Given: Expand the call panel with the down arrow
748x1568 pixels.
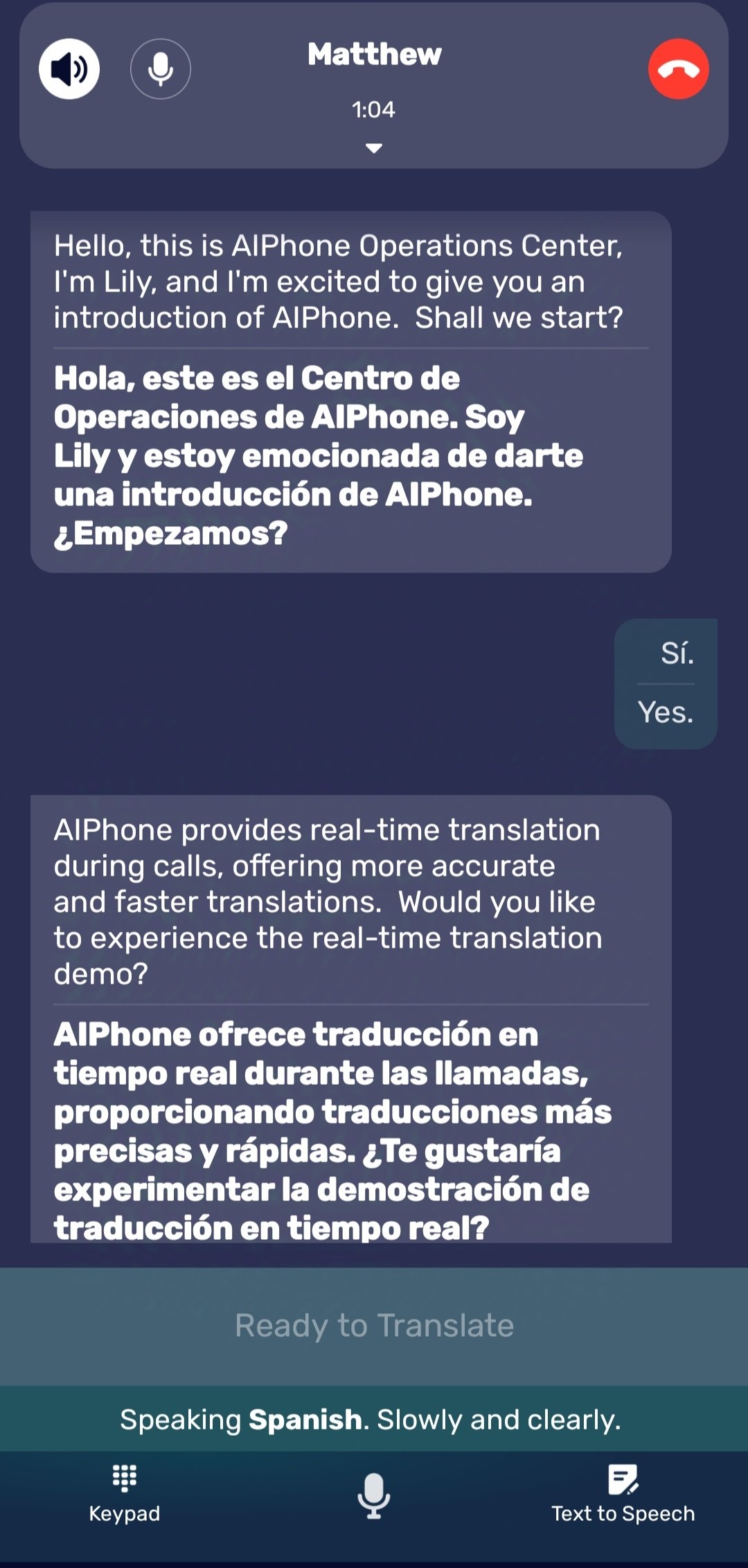Looking at the screenshot, I should pyautogui.click(x=374, y=148).
